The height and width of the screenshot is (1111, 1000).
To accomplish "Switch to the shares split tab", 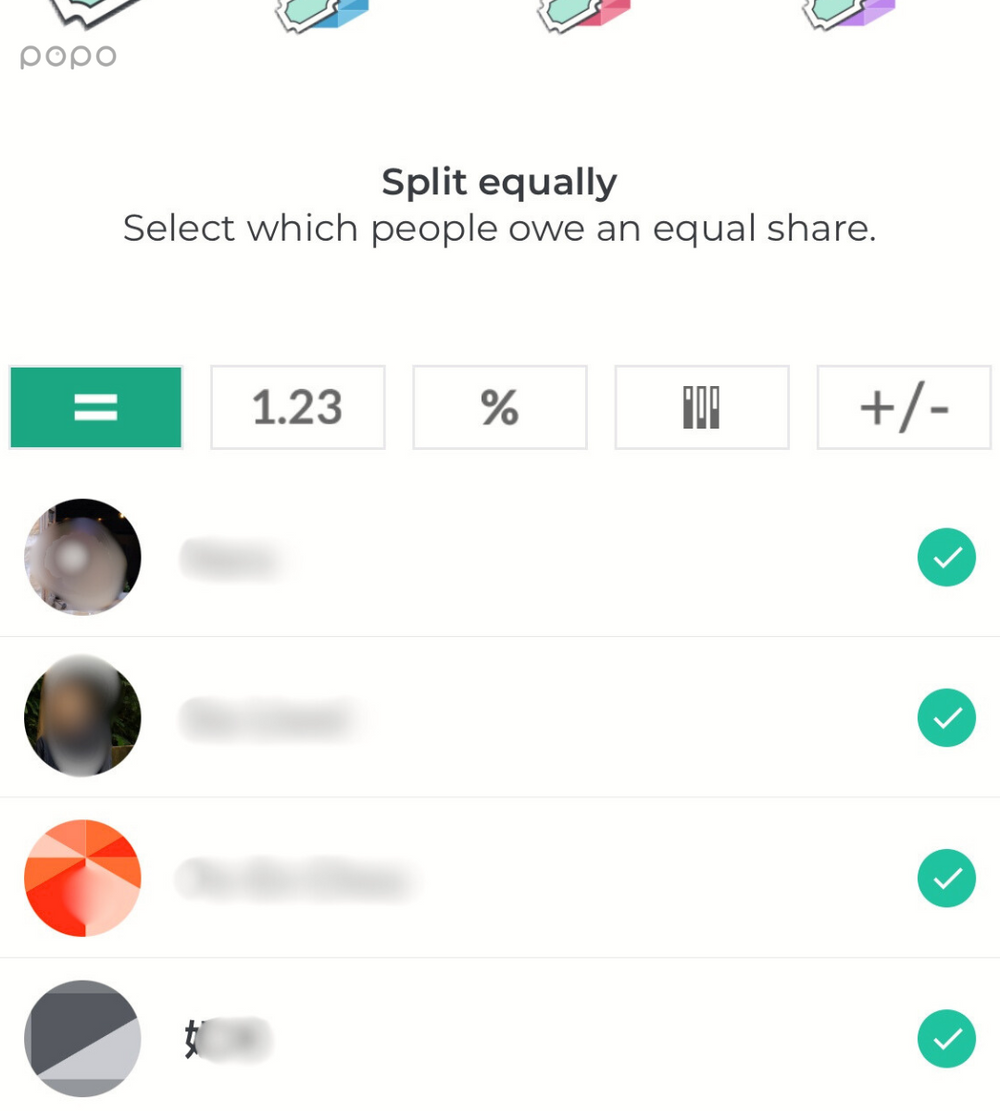I will click(701, 407).
